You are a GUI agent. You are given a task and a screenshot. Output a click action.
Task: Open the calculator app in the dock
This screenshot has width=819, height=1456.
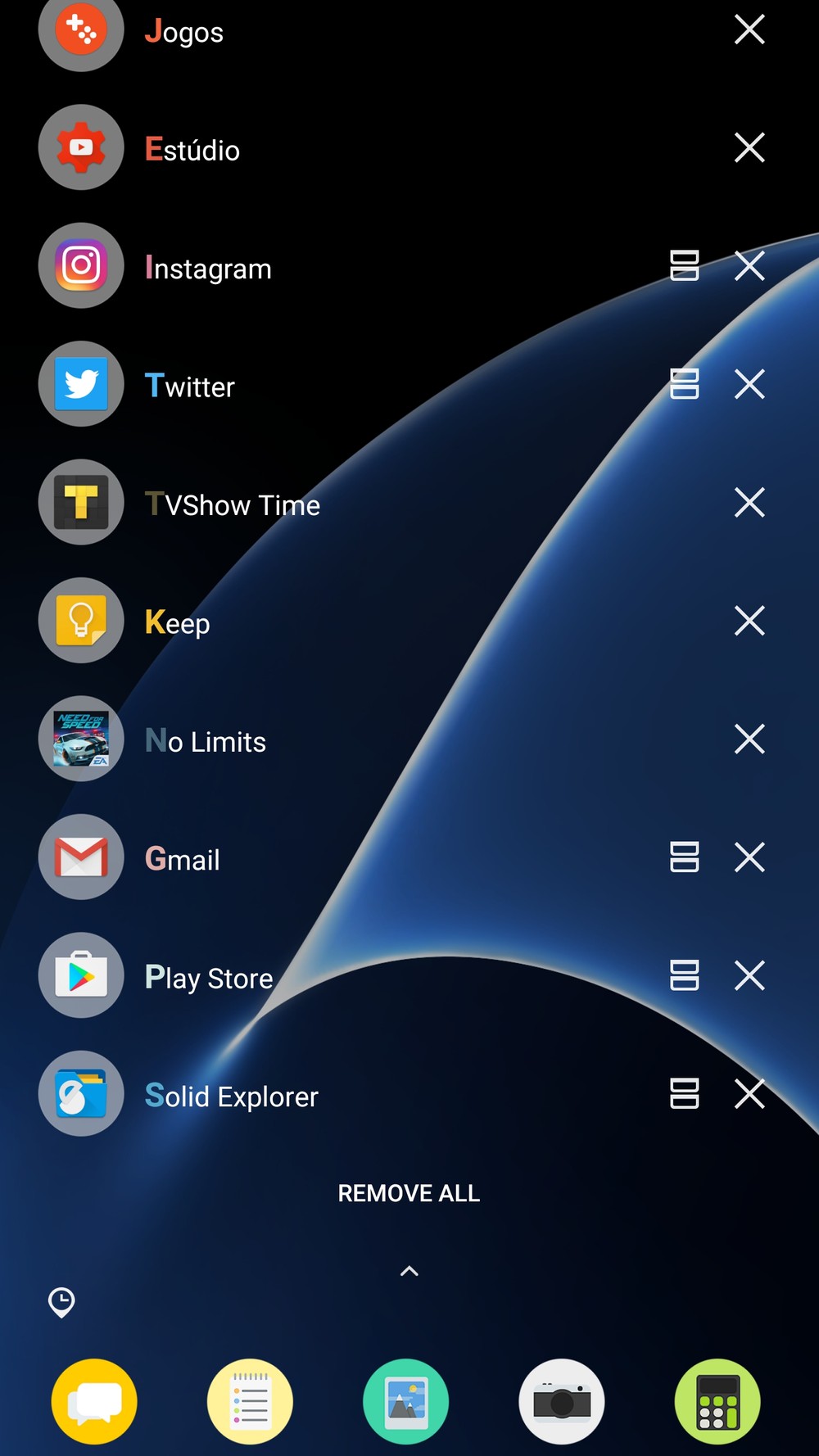717,1402
